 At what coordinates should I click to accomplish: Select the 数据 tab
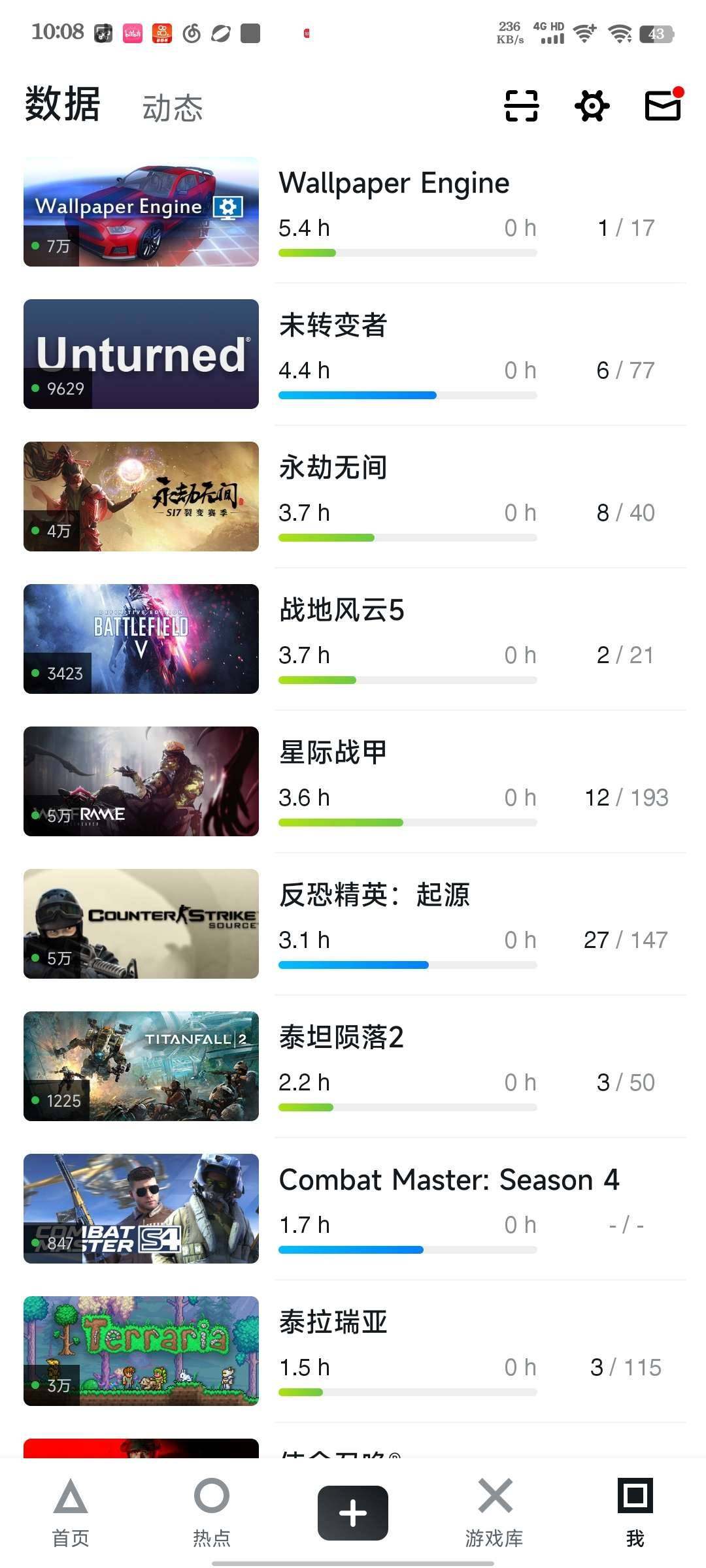pos(61,103)
